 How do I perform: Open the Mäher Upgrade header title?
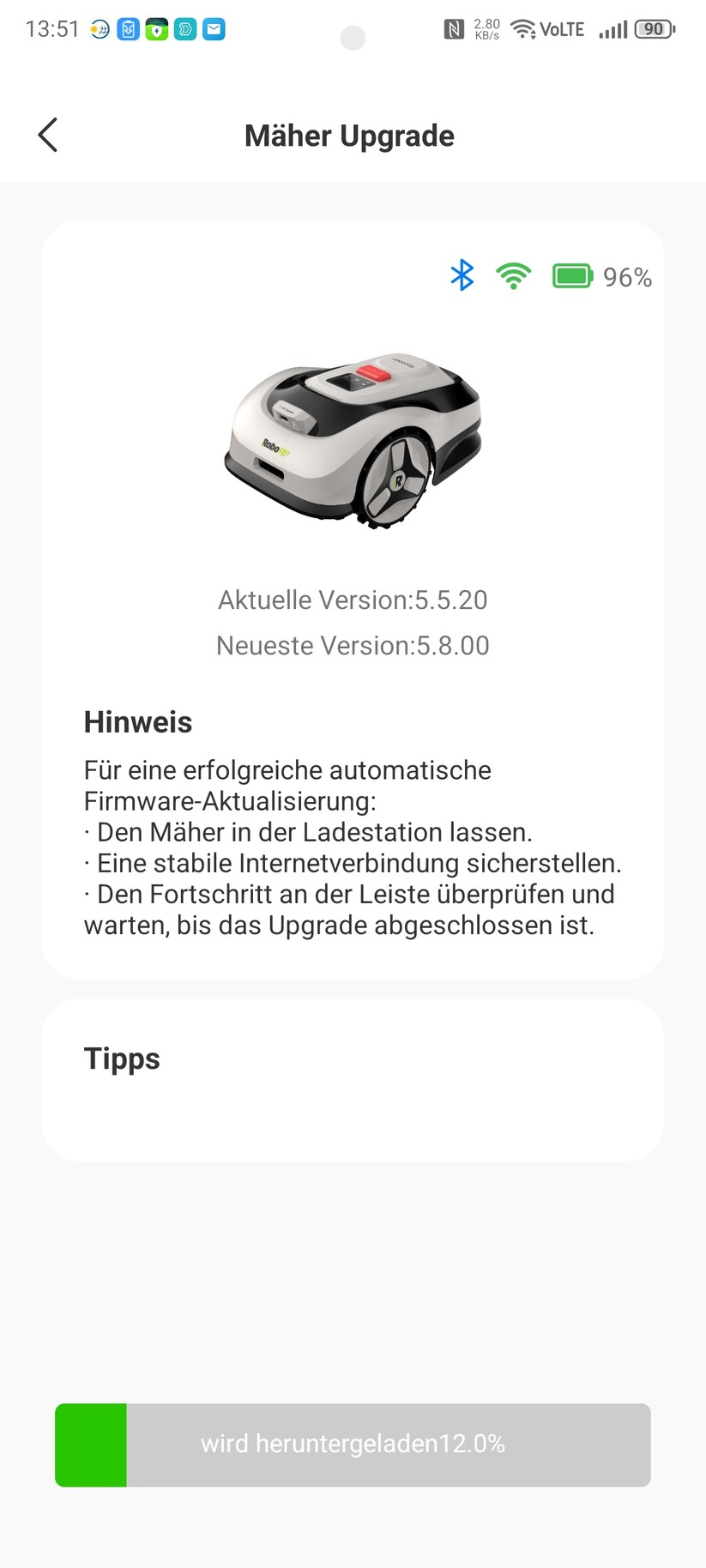350,136
